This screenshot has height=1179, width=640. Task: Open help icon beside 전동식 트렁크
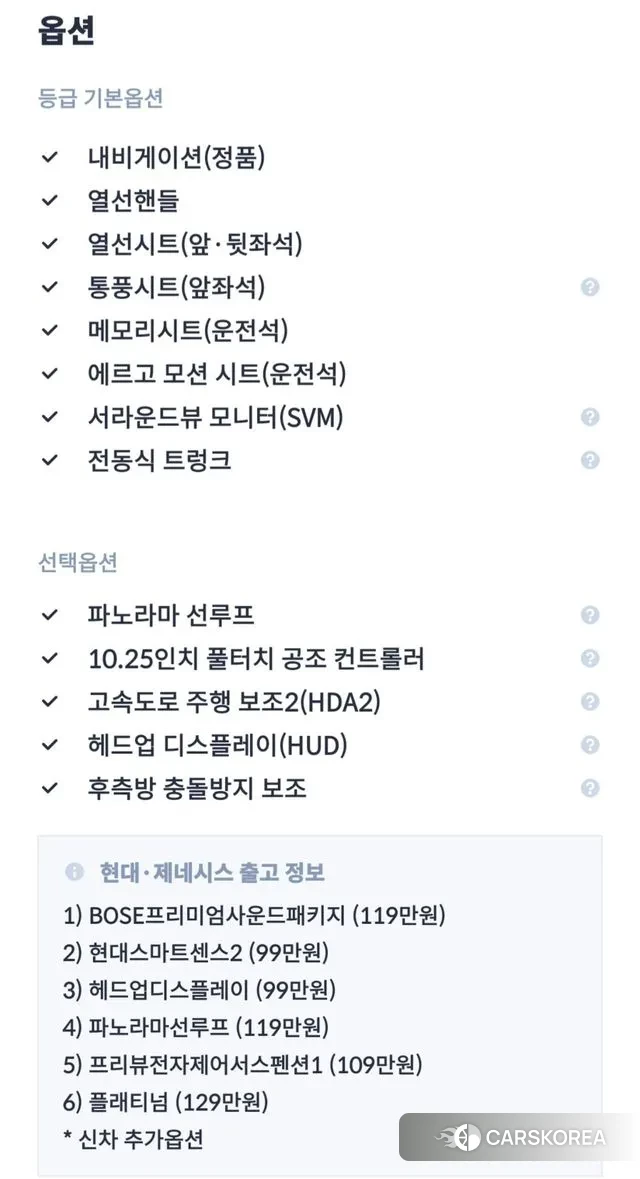(590, 460)
